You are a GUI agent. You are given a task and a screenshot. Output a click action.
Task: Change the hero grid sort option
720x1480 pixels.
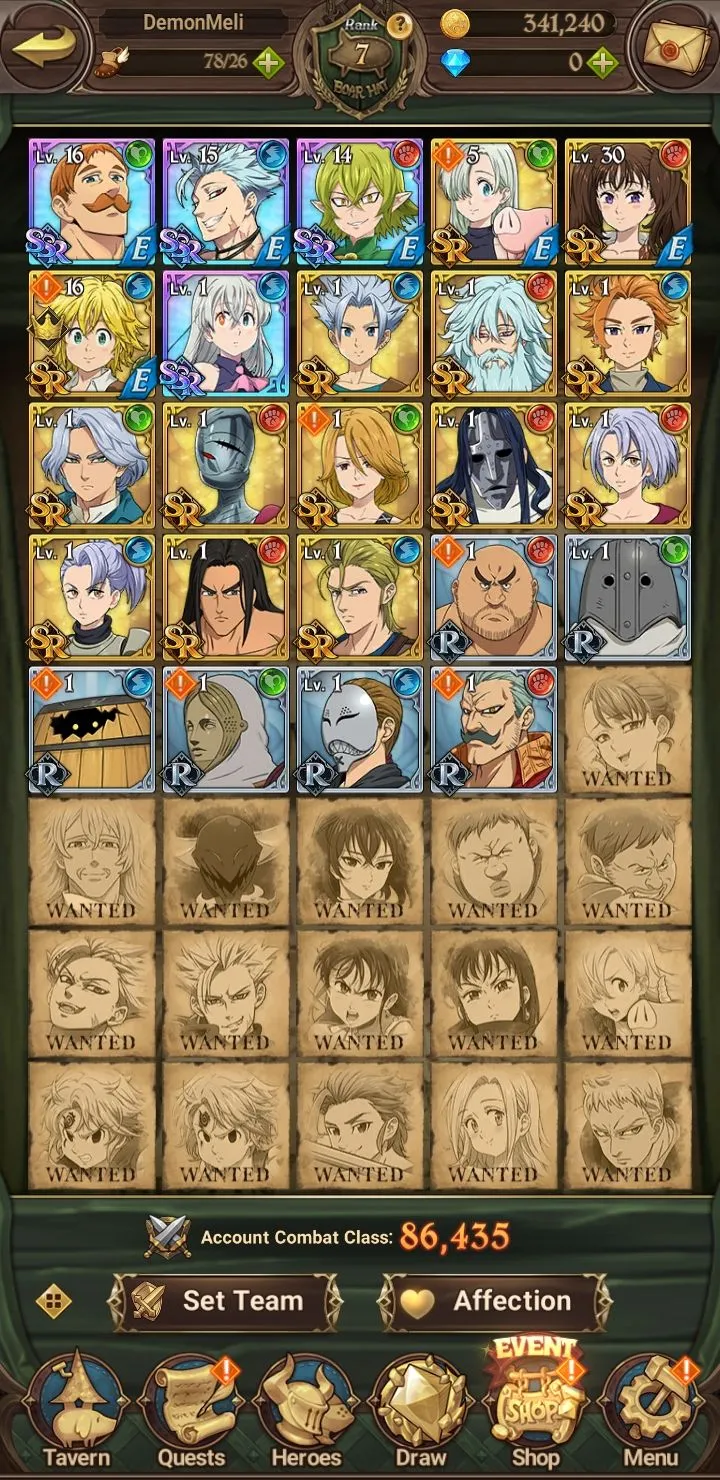pyautogui.click(x=52, y=1301)
